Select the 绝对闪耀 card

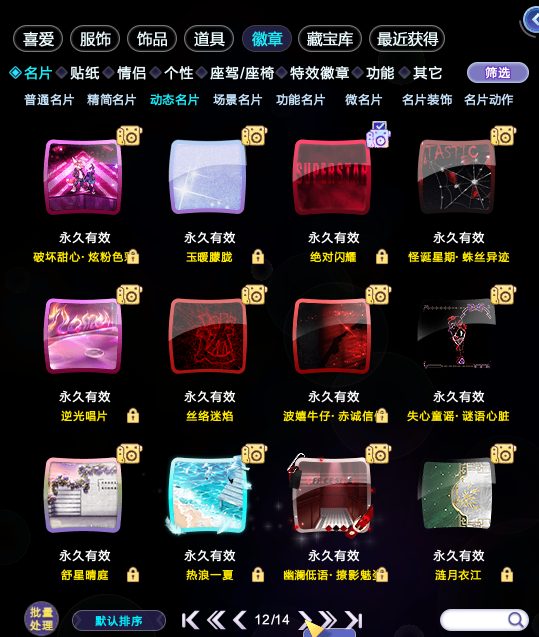point(332,177)
